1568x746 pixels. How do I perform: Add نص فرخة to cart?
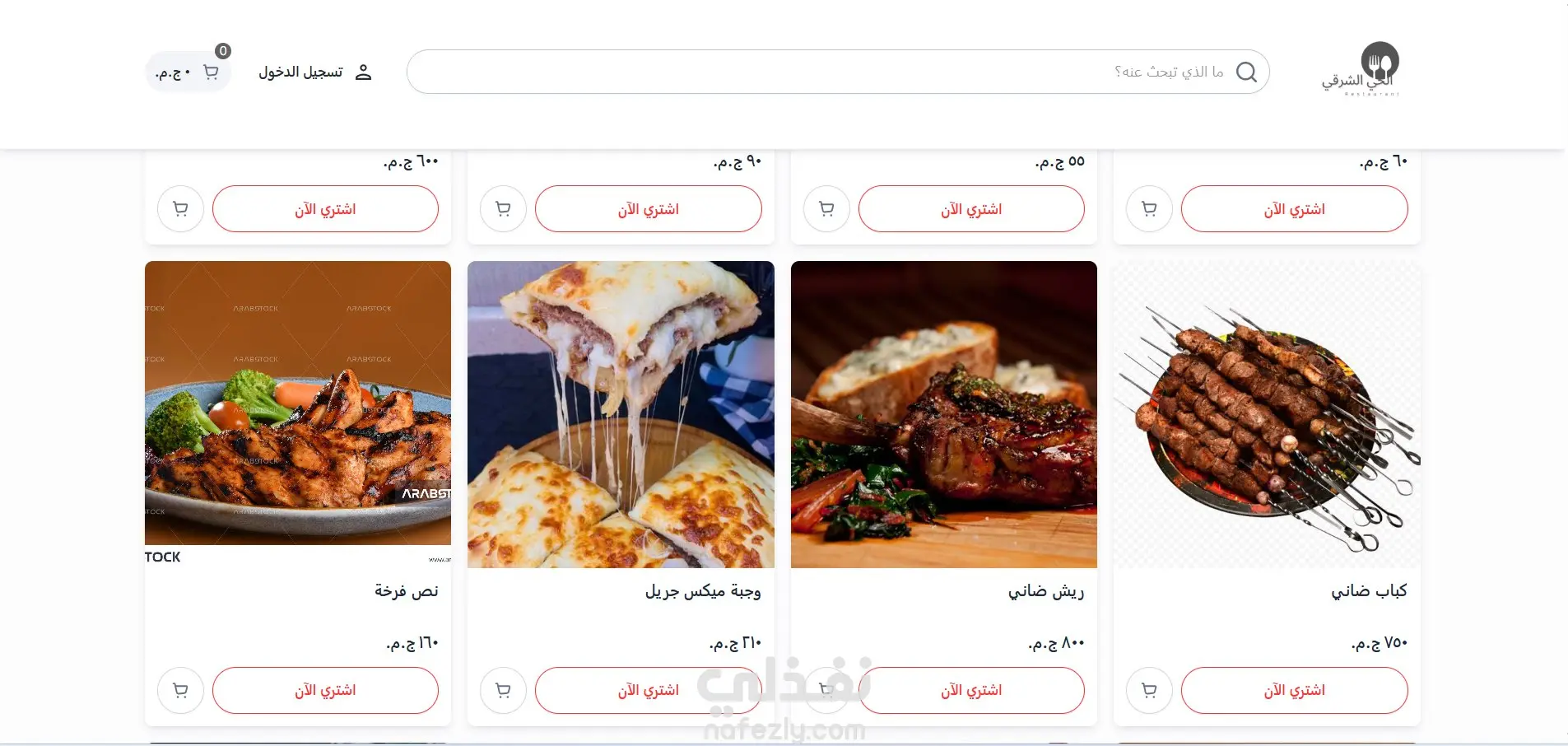(x=180, y=690)
